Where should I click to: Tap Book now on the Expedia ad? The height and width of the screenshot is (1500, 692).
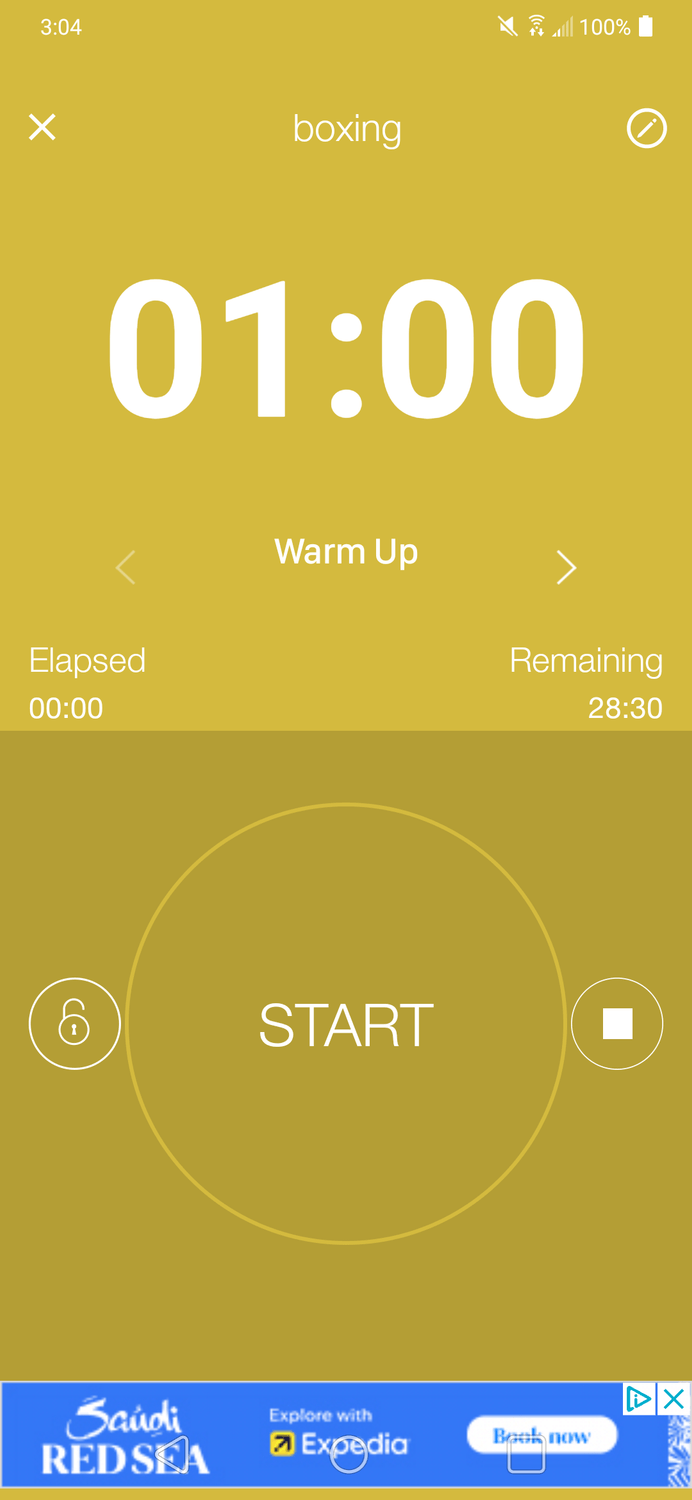coord(541,1436)
